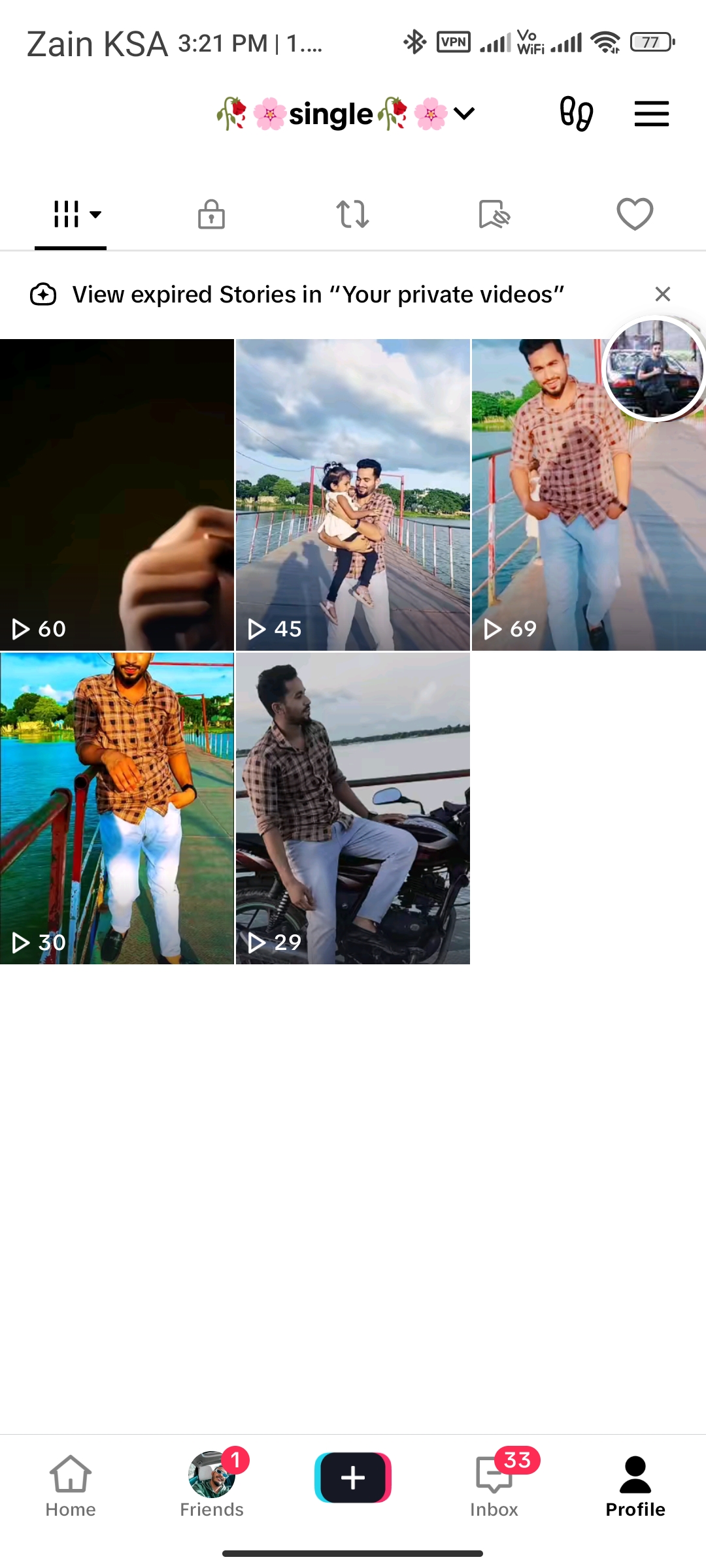This screenshot has height=1568, width=706.
Task: Switch to the reposts tab
Action: [x=352, y=214]
